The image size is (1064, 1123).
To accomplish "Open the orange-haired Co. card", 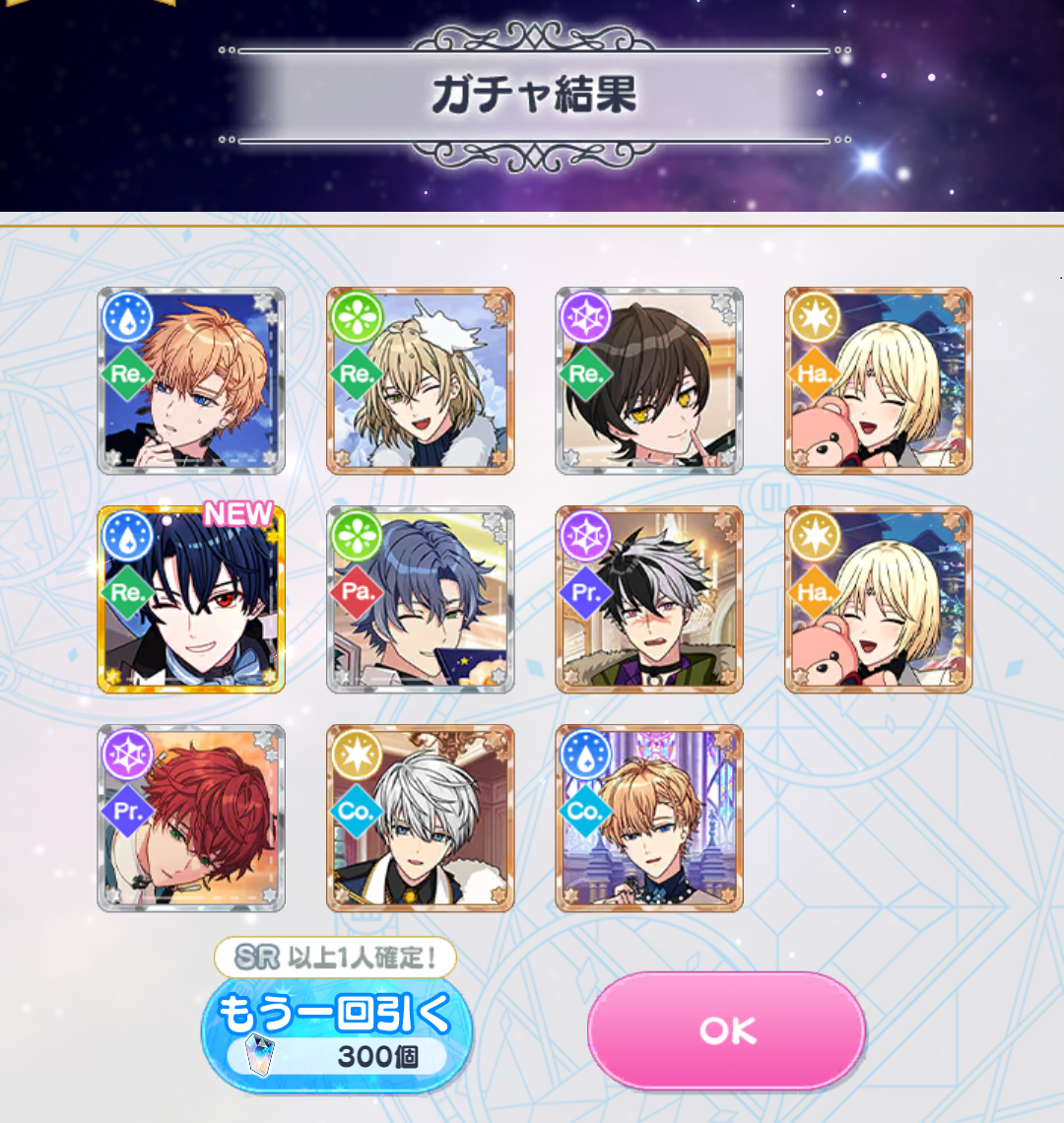I will click(649, 818).
